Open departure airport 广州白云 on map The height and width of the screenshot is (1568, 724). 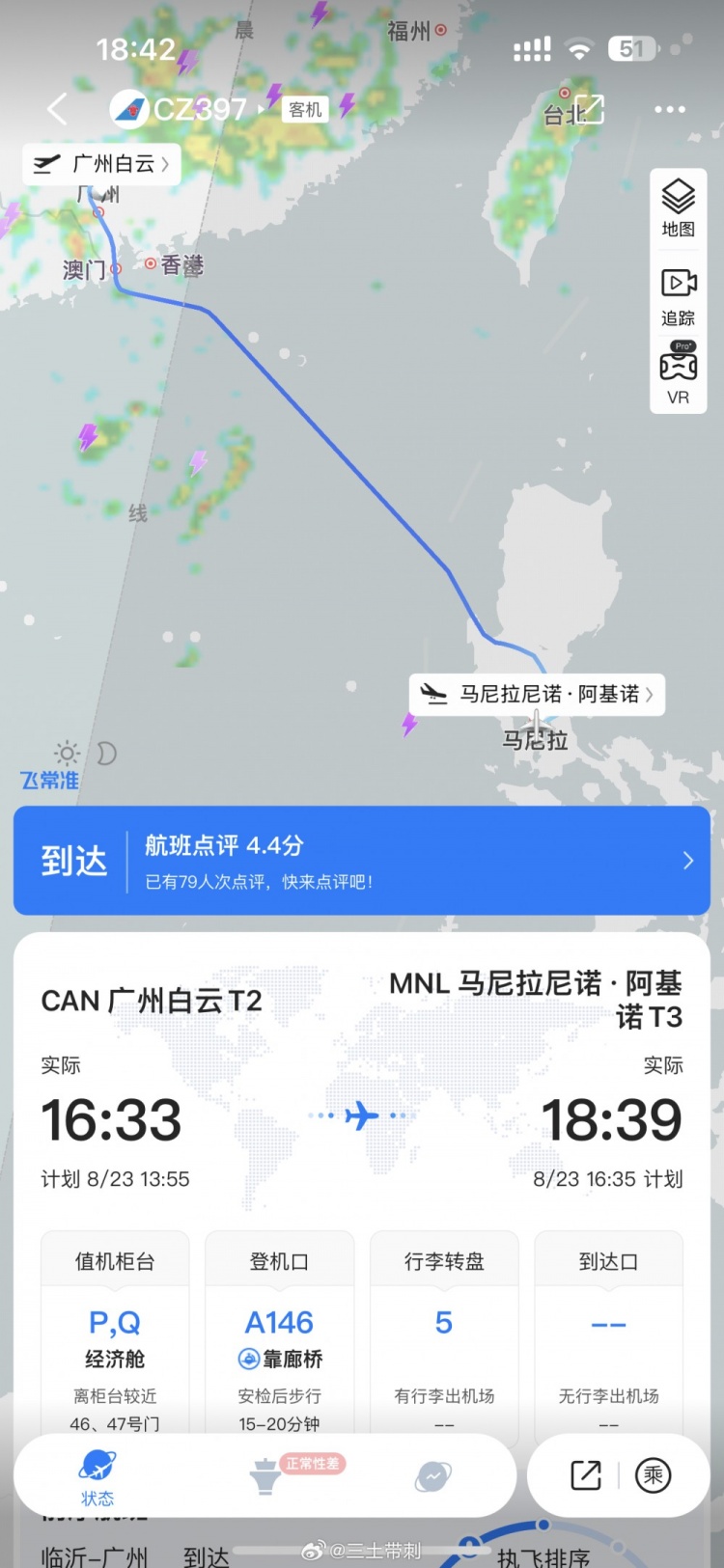click(102, 164)
